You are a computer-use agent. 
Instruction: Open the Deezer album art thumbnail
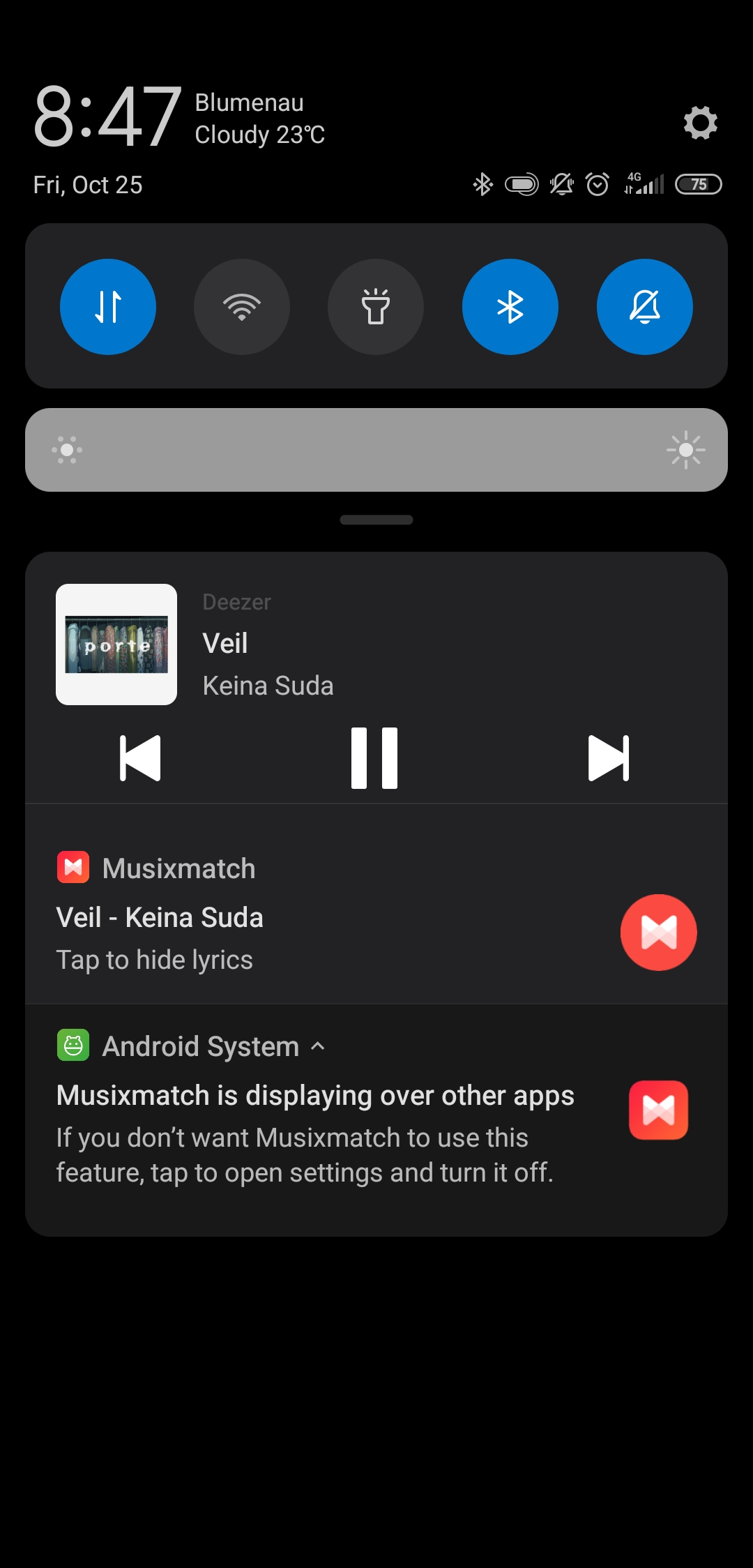point(116,644)
